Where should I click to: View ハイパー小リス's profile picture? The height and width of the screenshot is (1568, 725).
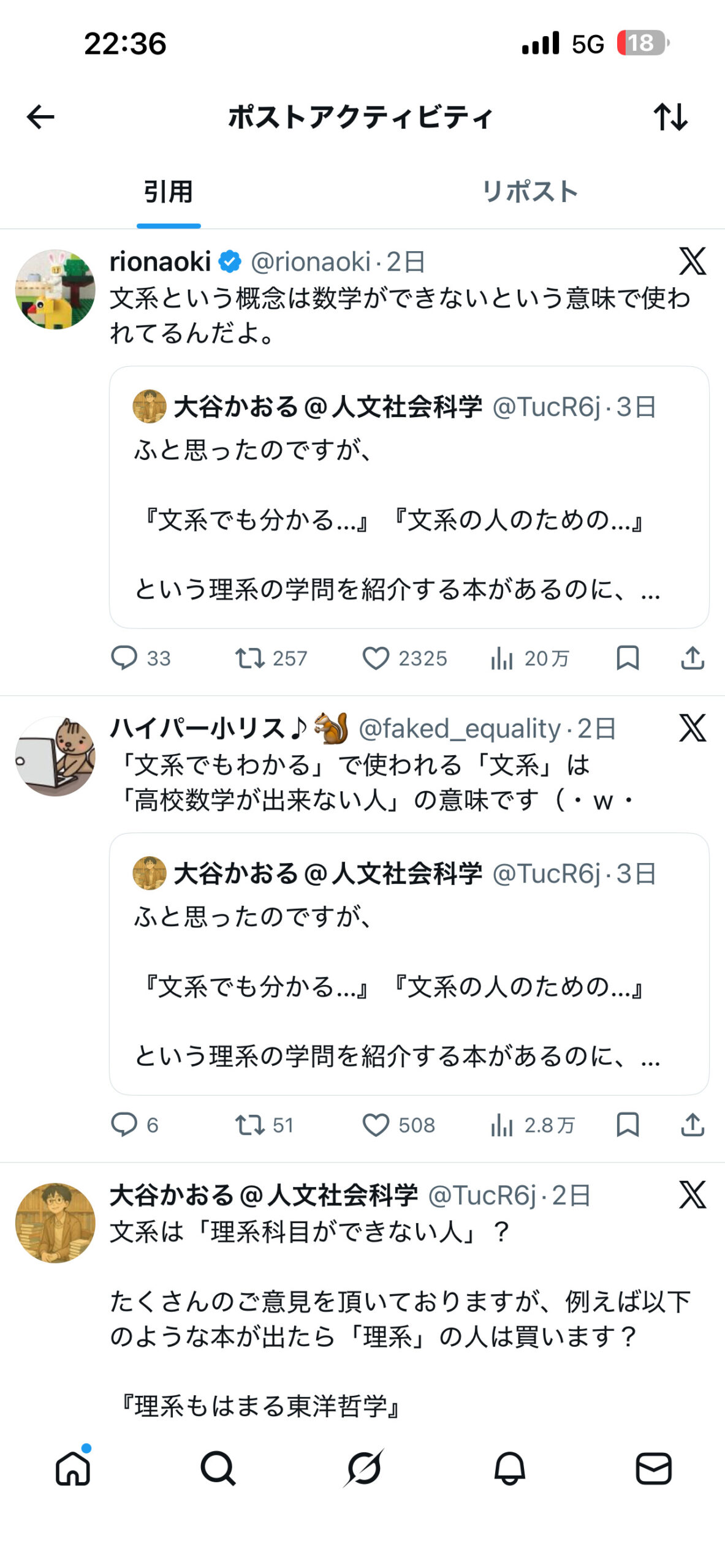tap(55, 756)
